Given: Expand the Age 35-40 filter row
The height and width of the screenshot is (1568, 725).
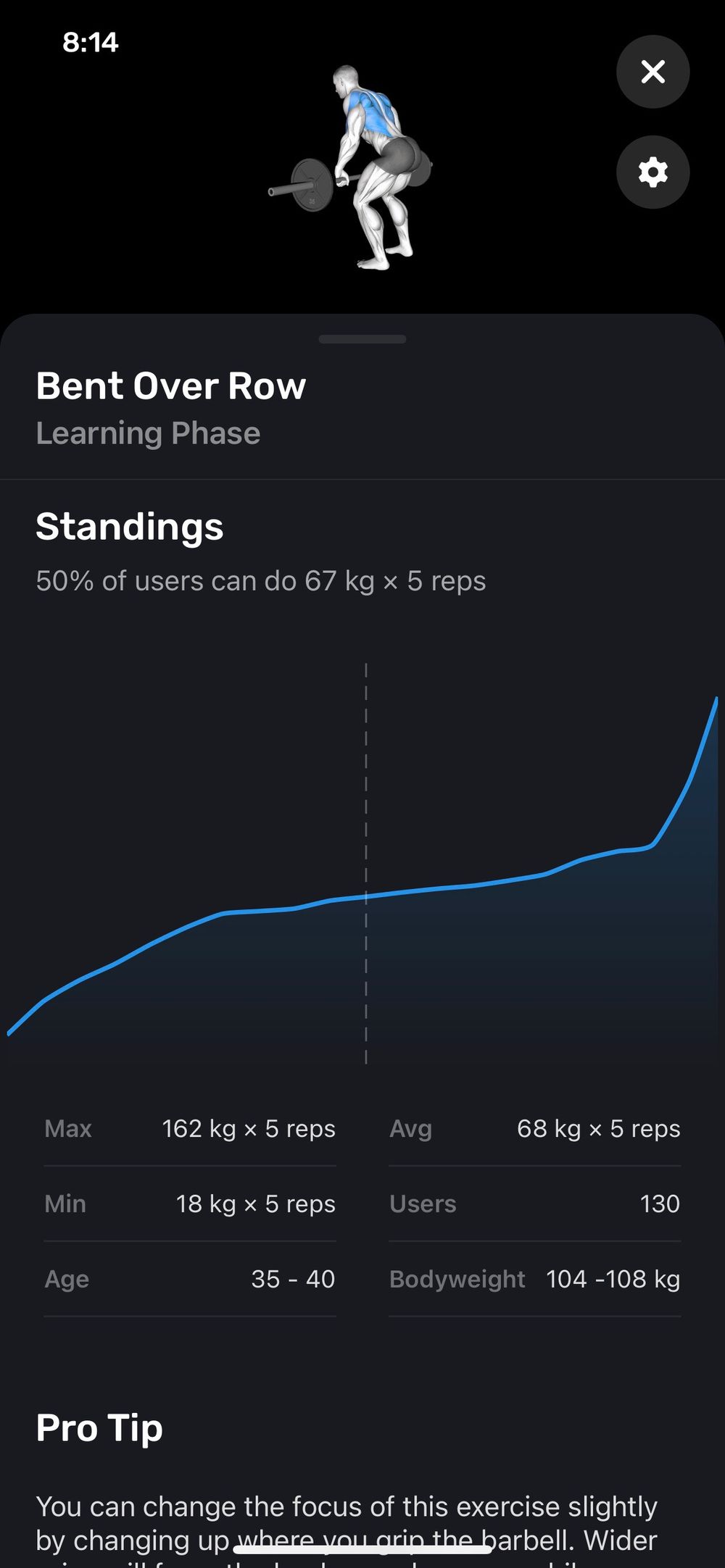Looking at the screenshot, I should click(x=189, y=1279).
